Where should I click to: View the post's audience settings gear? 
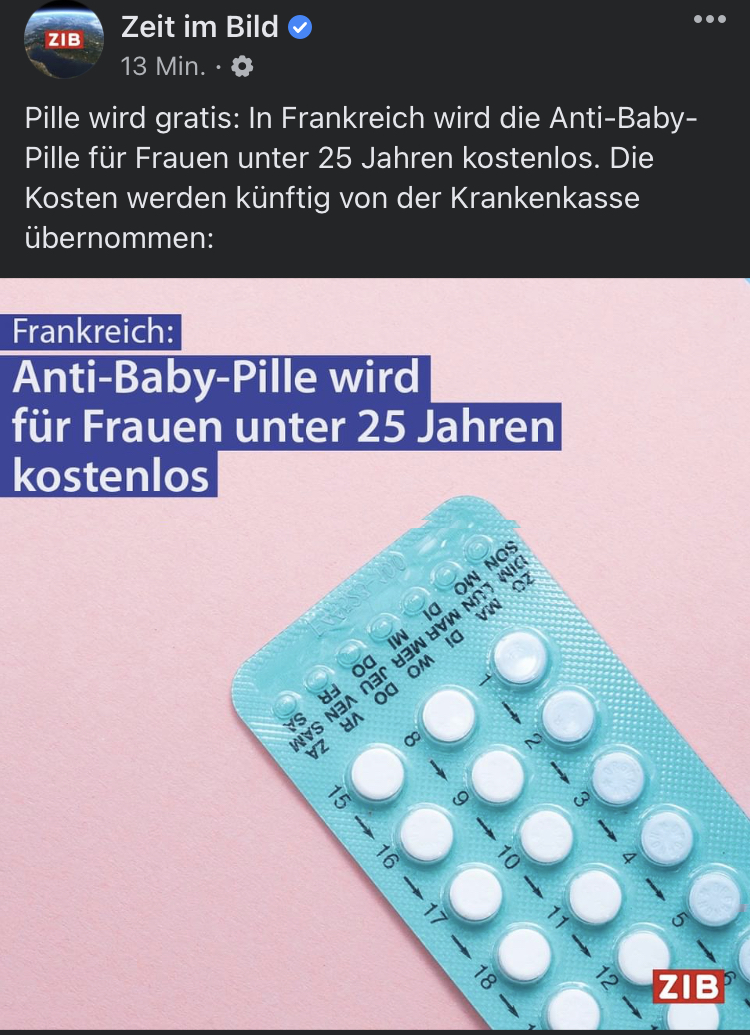[x=242, y=67]
